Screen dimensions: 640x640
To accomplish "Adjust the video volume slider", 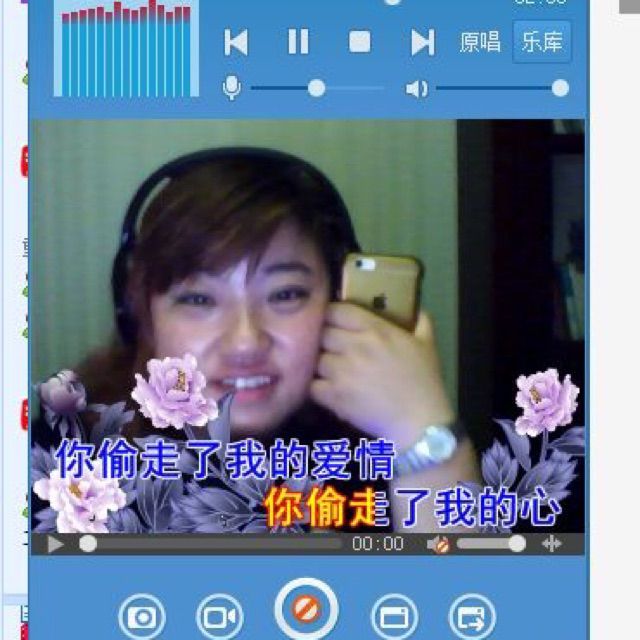I will (x=490, y=544).
